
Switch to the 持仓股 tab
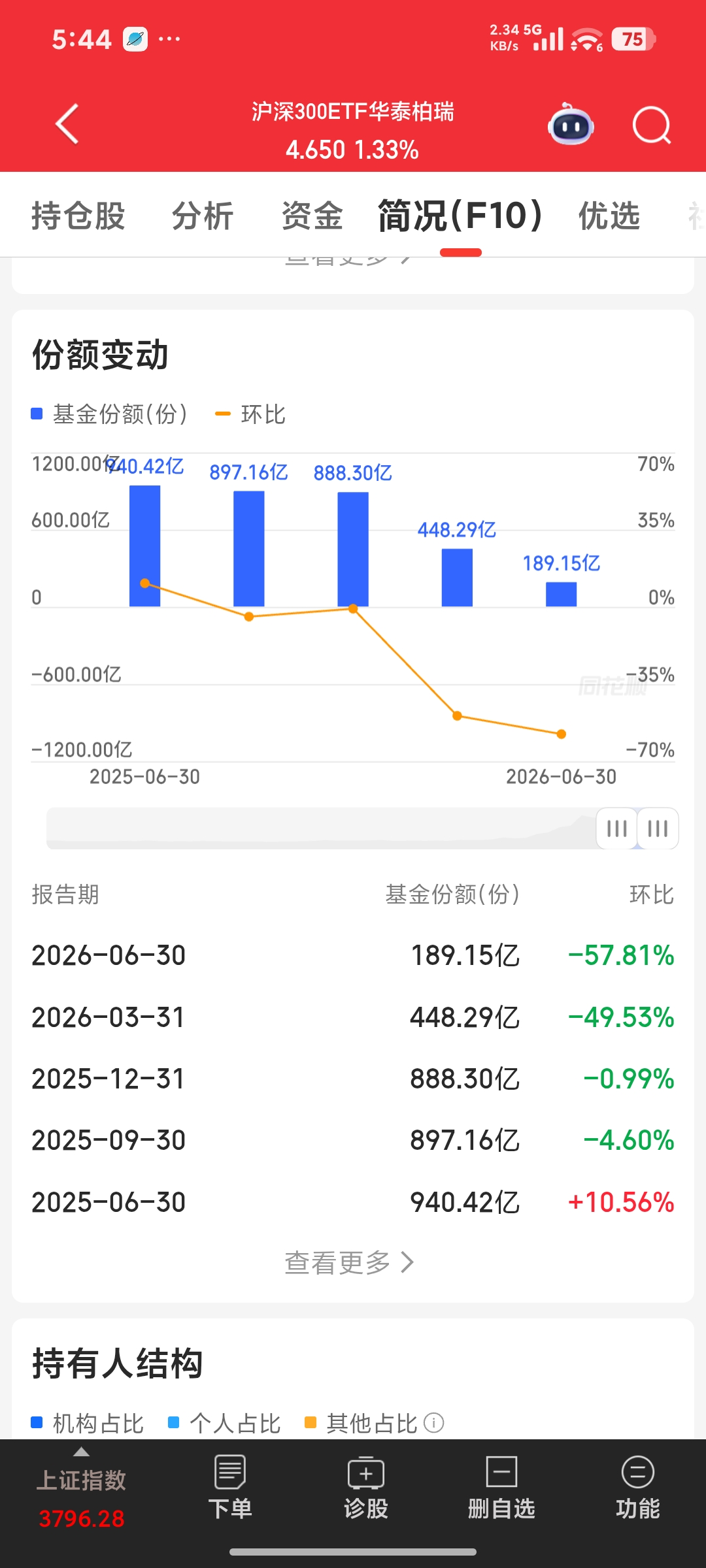78,216
